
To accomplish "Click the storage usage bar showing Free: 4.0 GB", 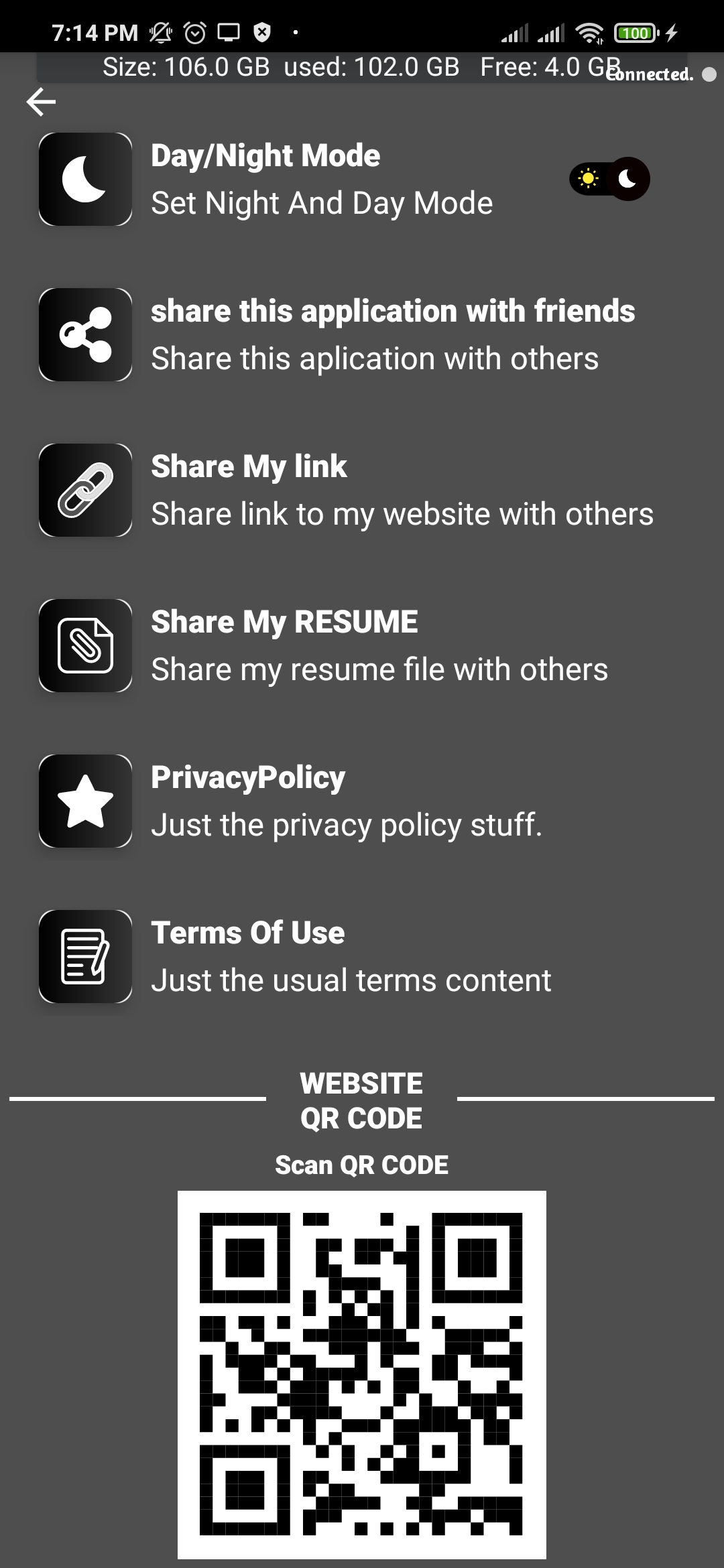I will (x=362, y=66).
